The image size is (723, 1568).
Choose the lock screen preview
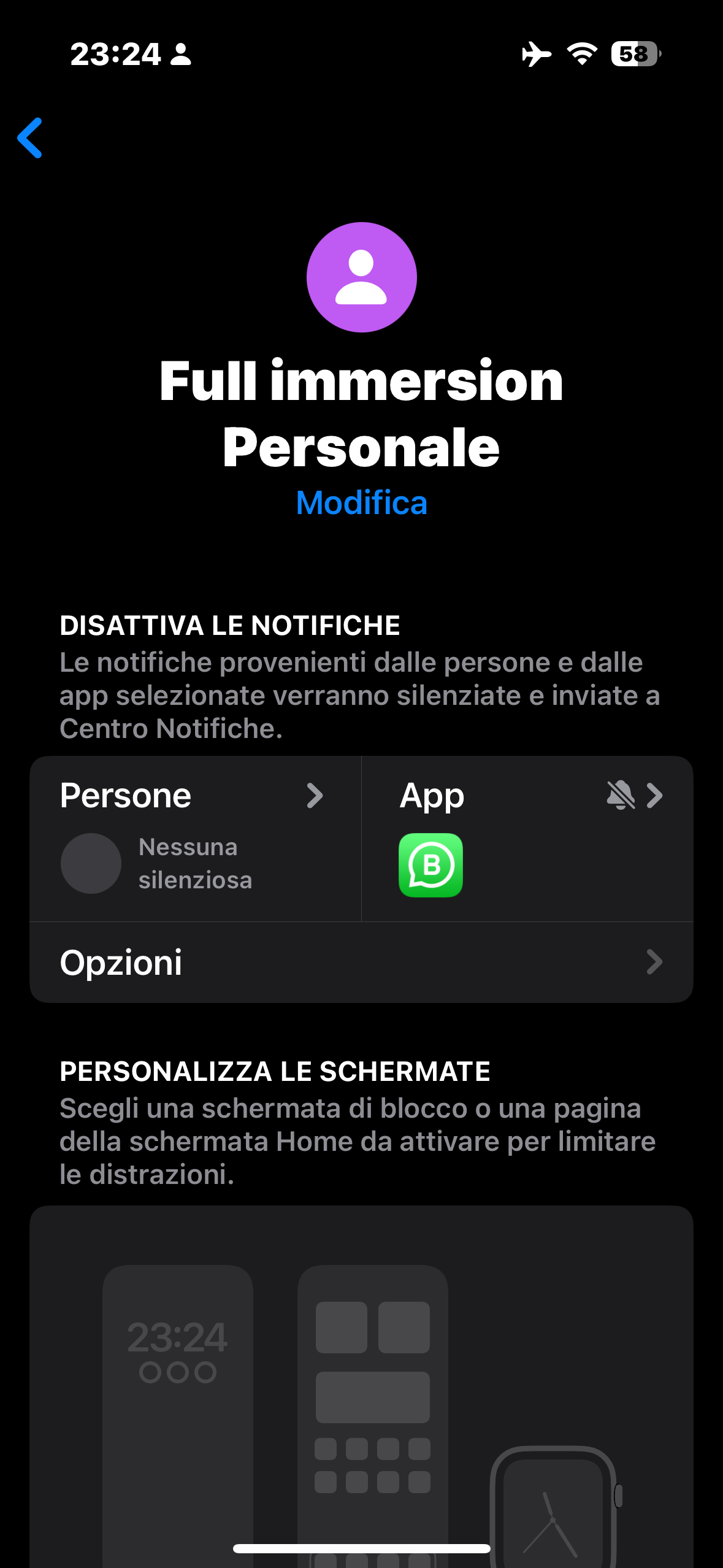click(178, 1416)
